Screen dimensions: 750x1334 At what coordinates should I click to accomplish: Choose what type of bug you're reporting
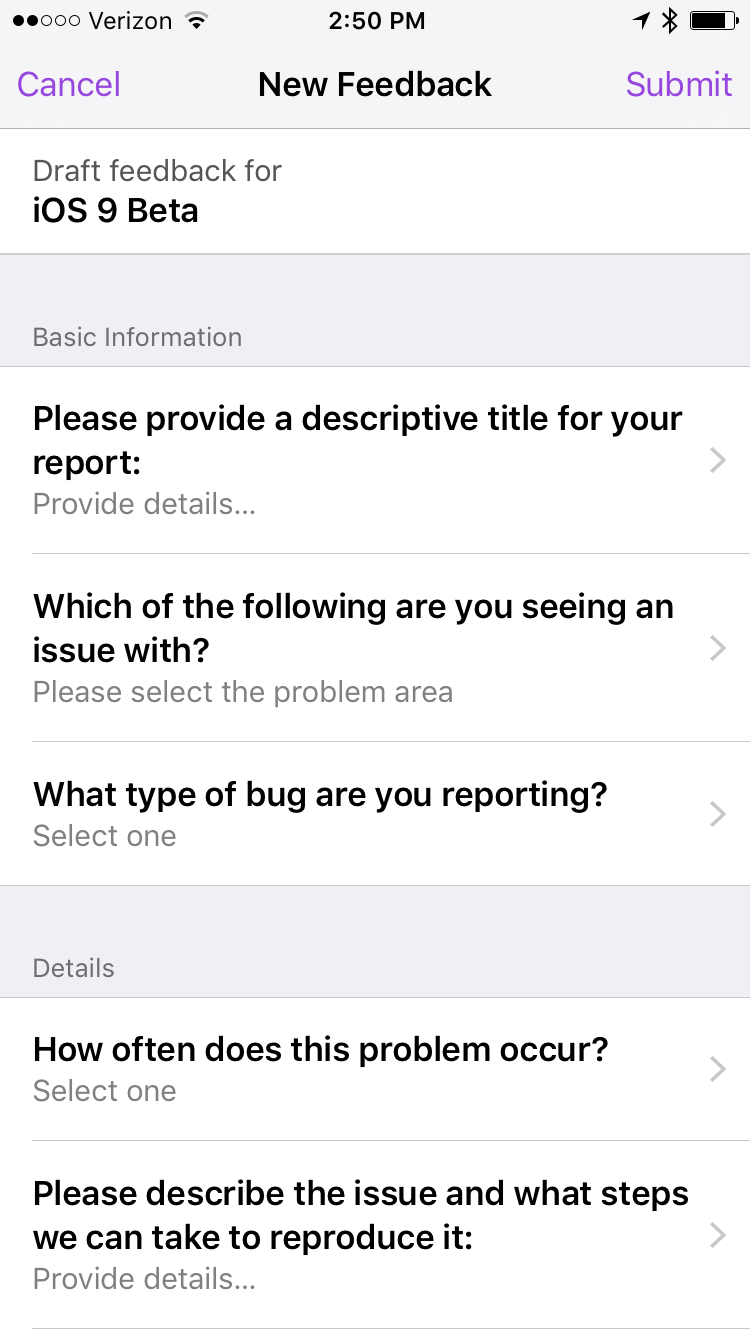[375, 814]
